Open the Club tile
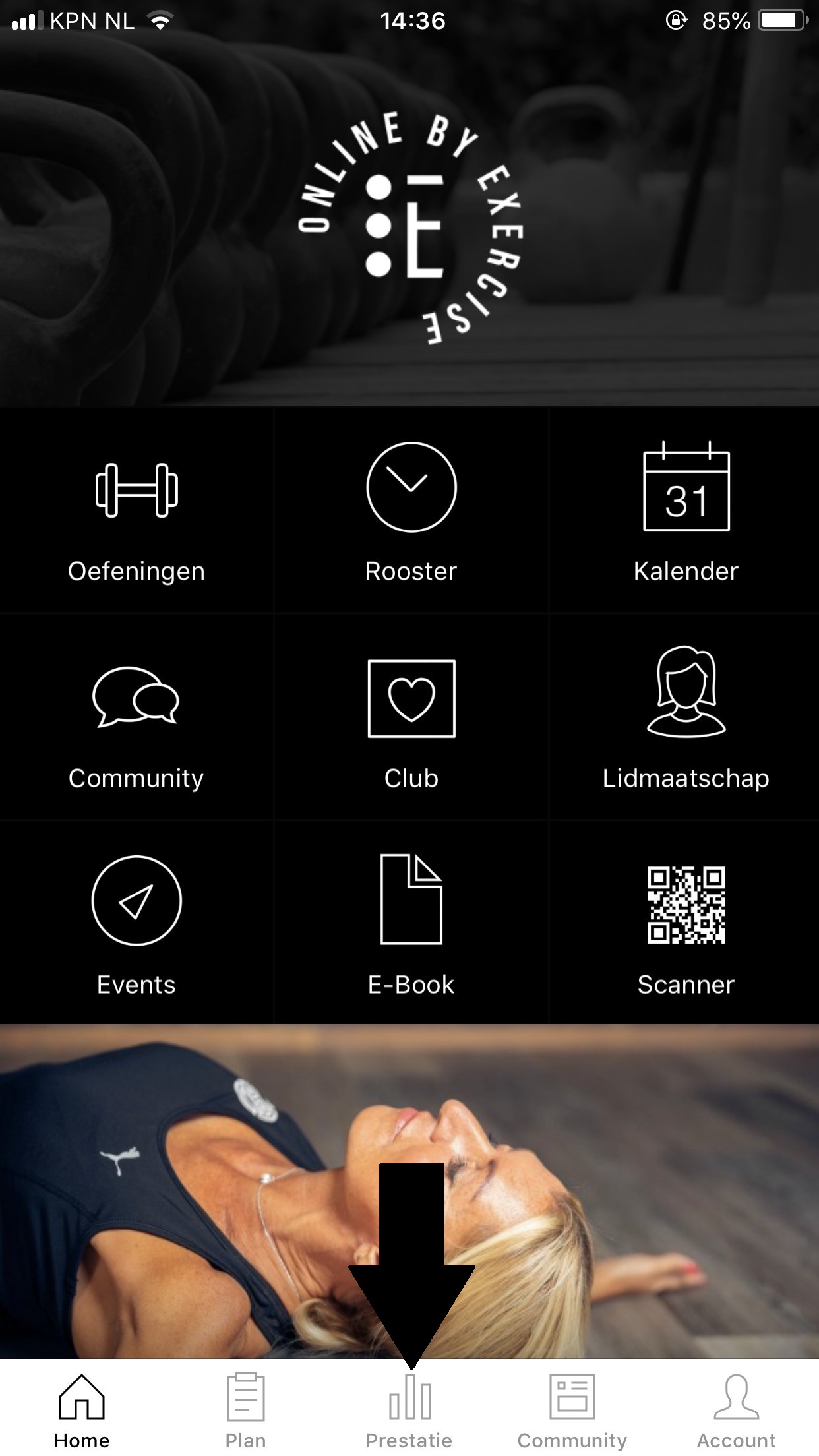This screenshot has height=1456, width=819. (x=411, y=717)
